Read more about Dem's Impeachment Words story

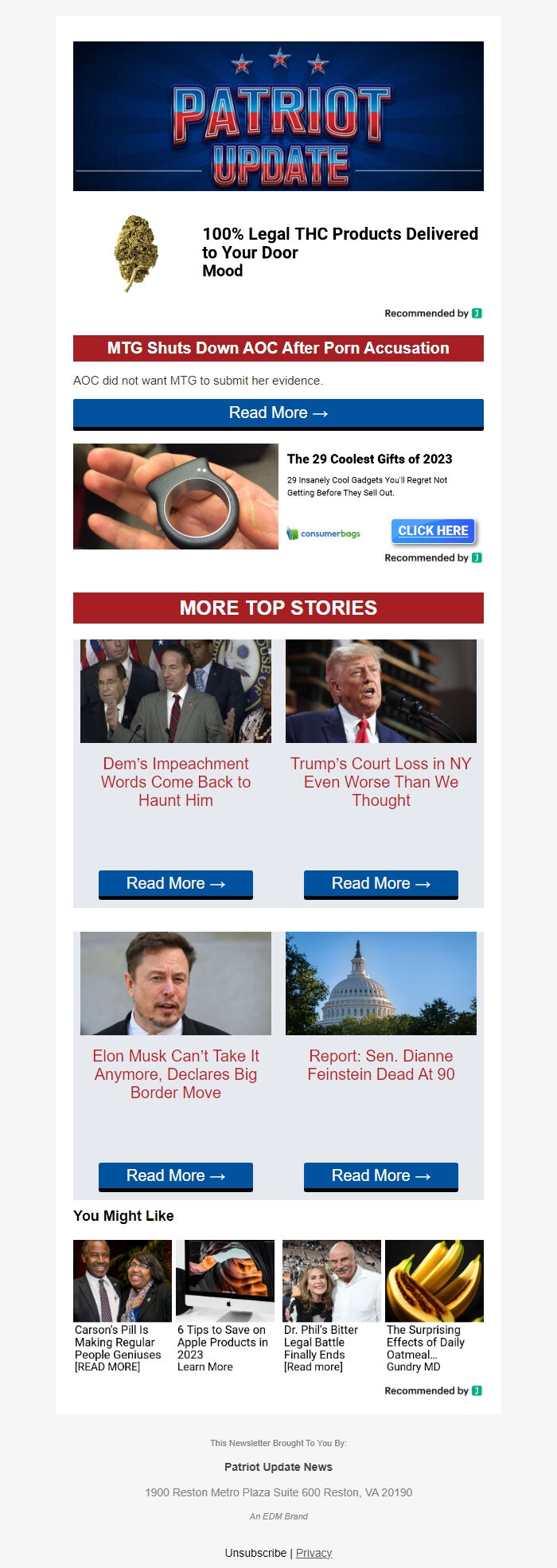176,884
